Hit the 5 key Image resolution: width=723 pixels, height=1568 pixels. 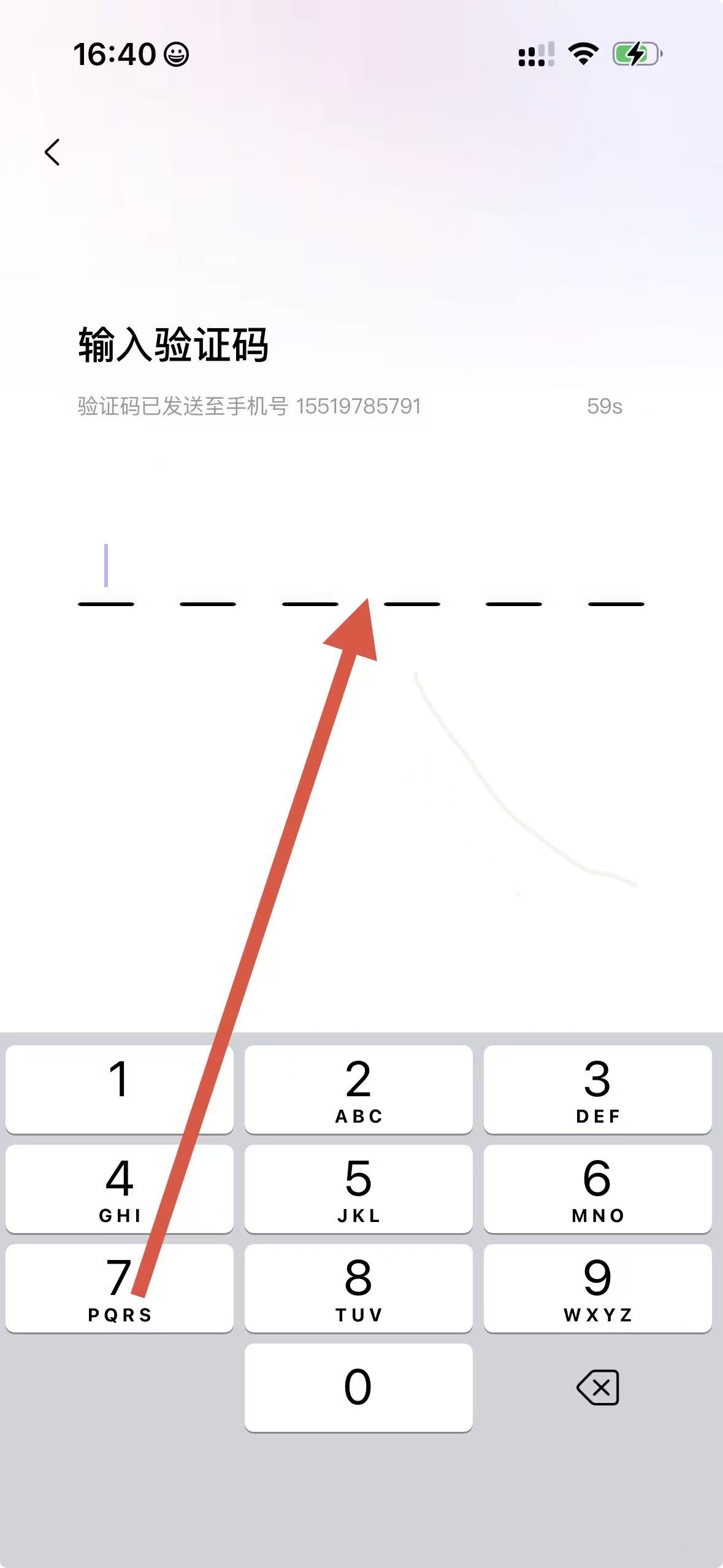(x=358, y=1188)
